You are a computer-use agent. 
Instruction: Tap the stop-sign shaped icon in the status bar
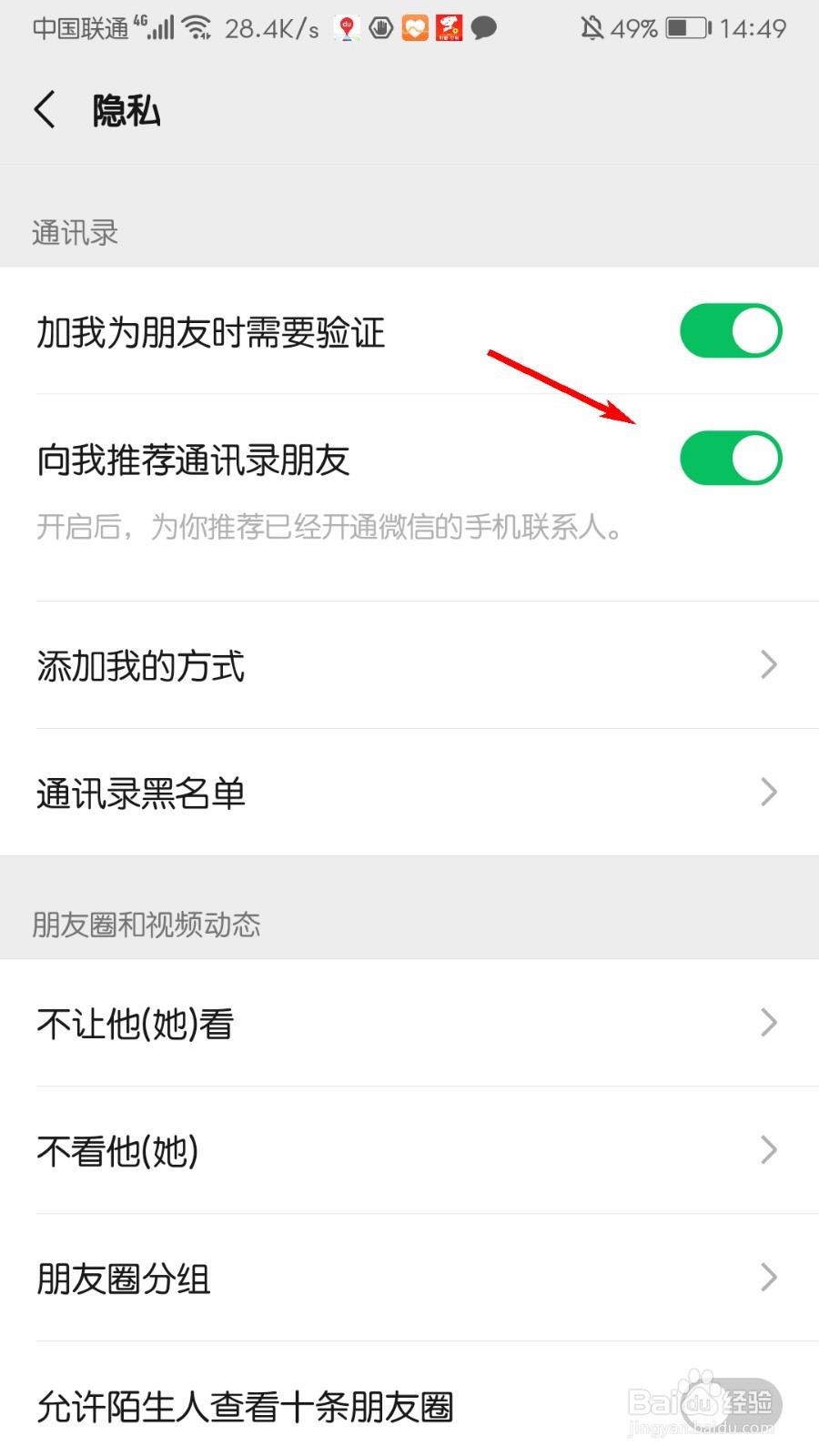coord(380,27)
